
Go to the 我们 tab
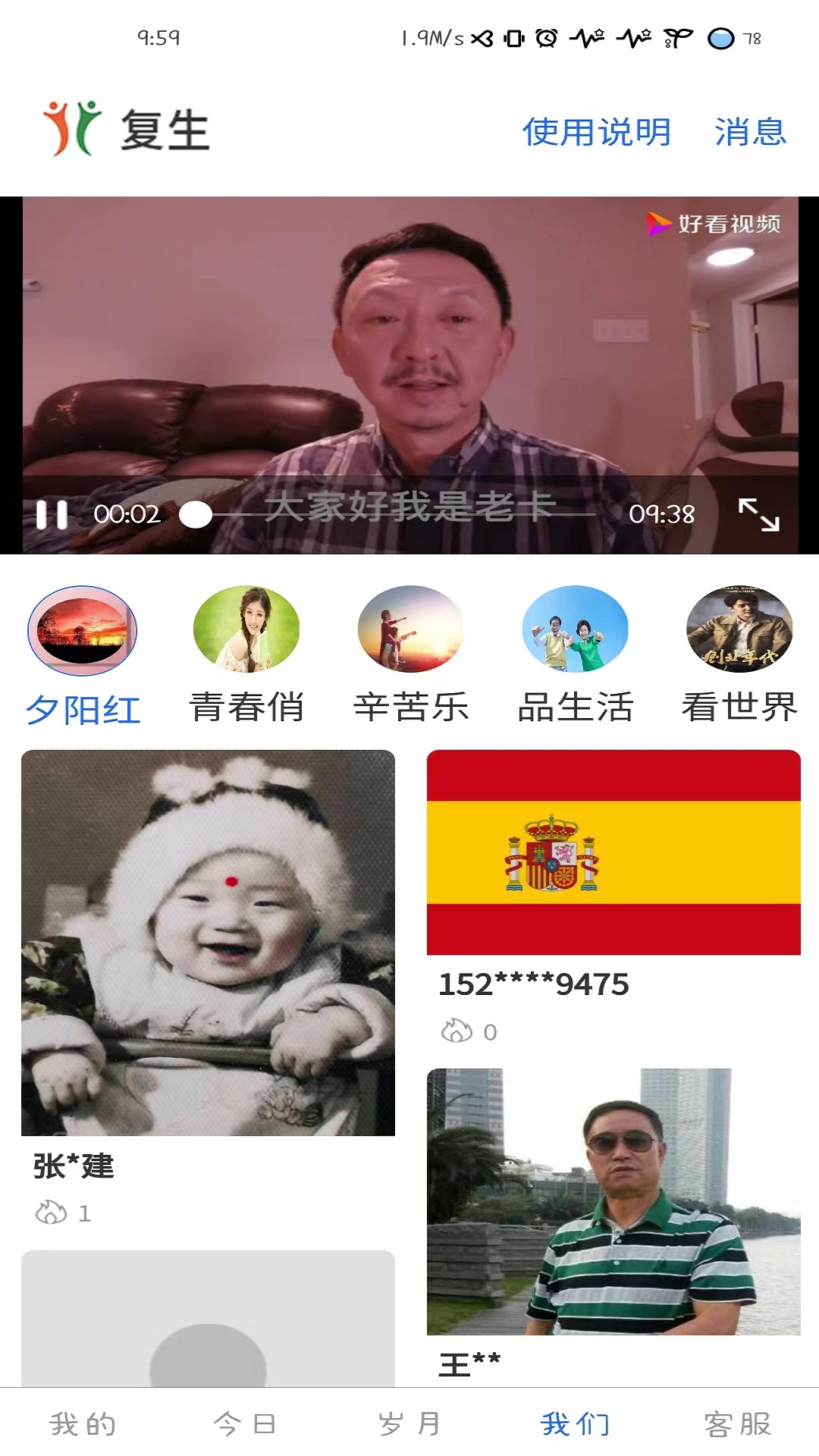[575, 1424]
